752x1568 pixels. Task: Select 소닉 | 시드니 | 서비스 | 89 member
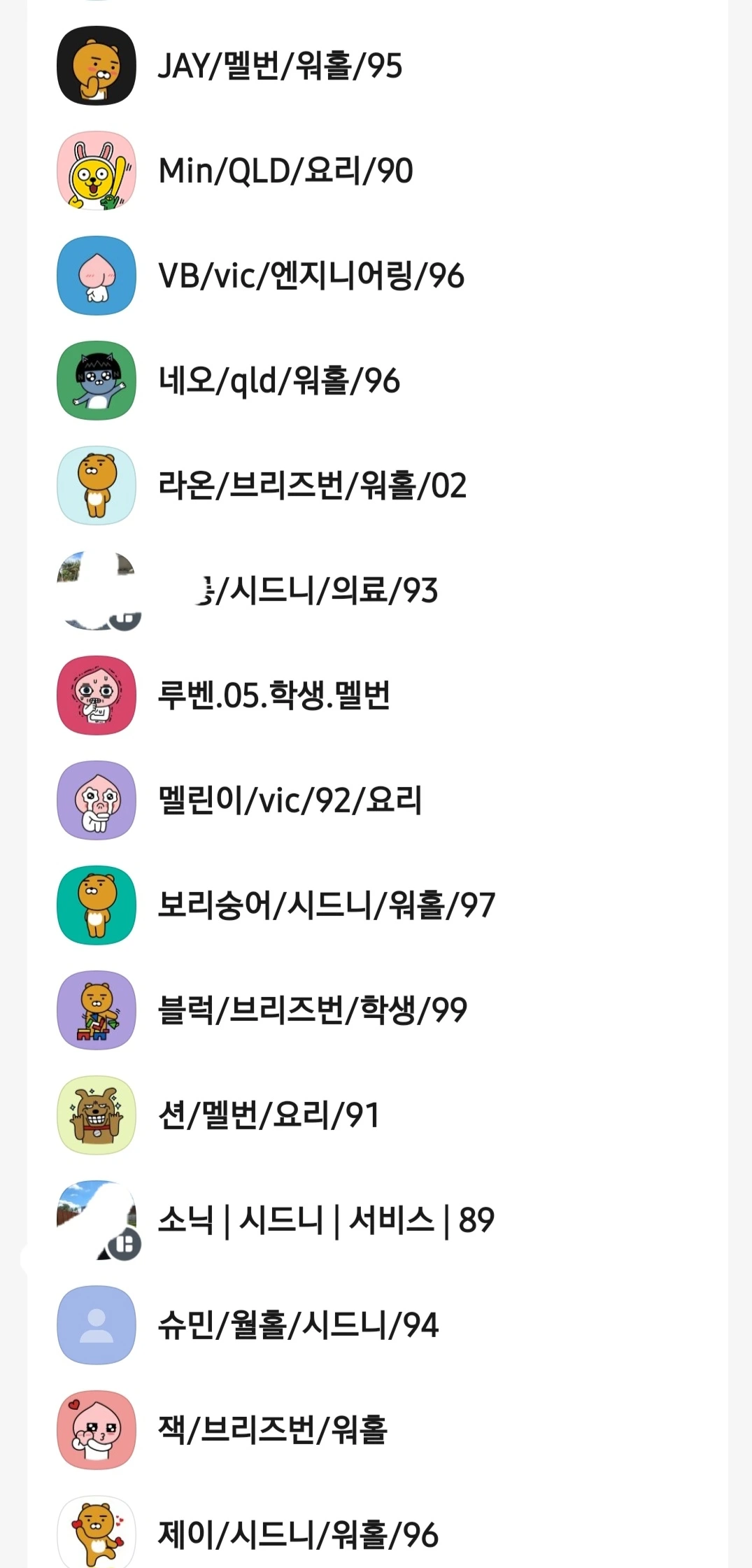(x=326, y=1220)
